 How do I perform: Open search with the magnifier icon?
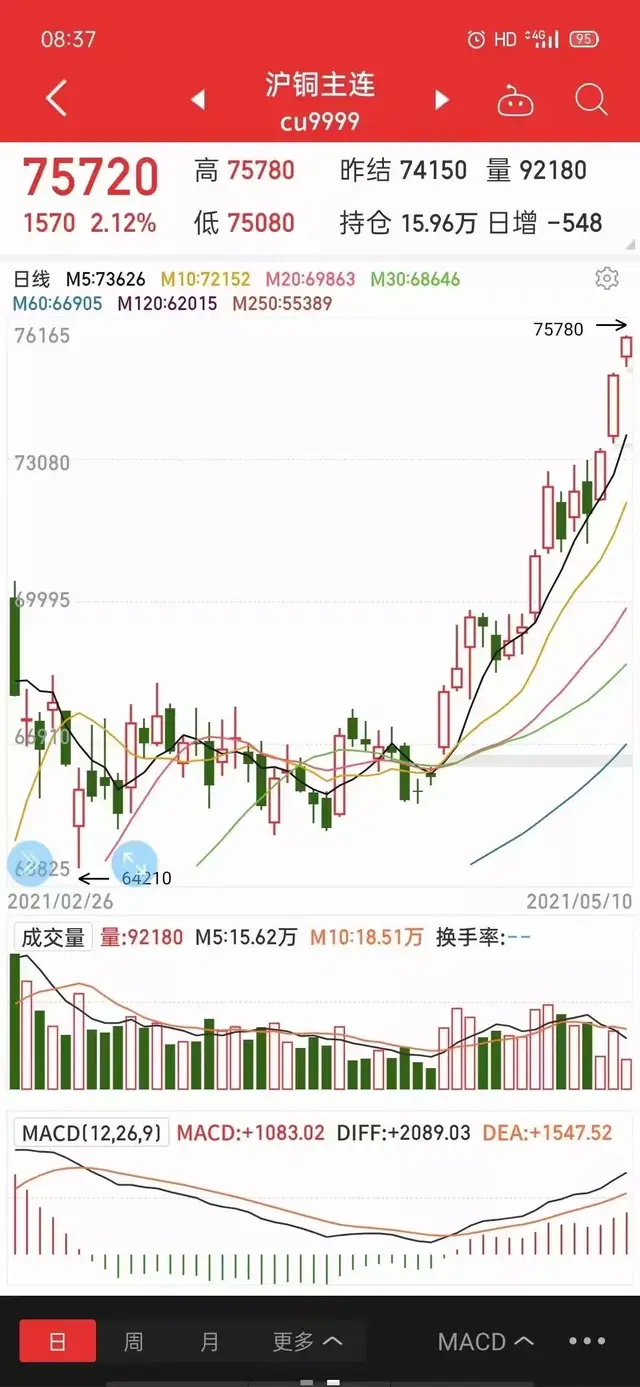point(591,99)
